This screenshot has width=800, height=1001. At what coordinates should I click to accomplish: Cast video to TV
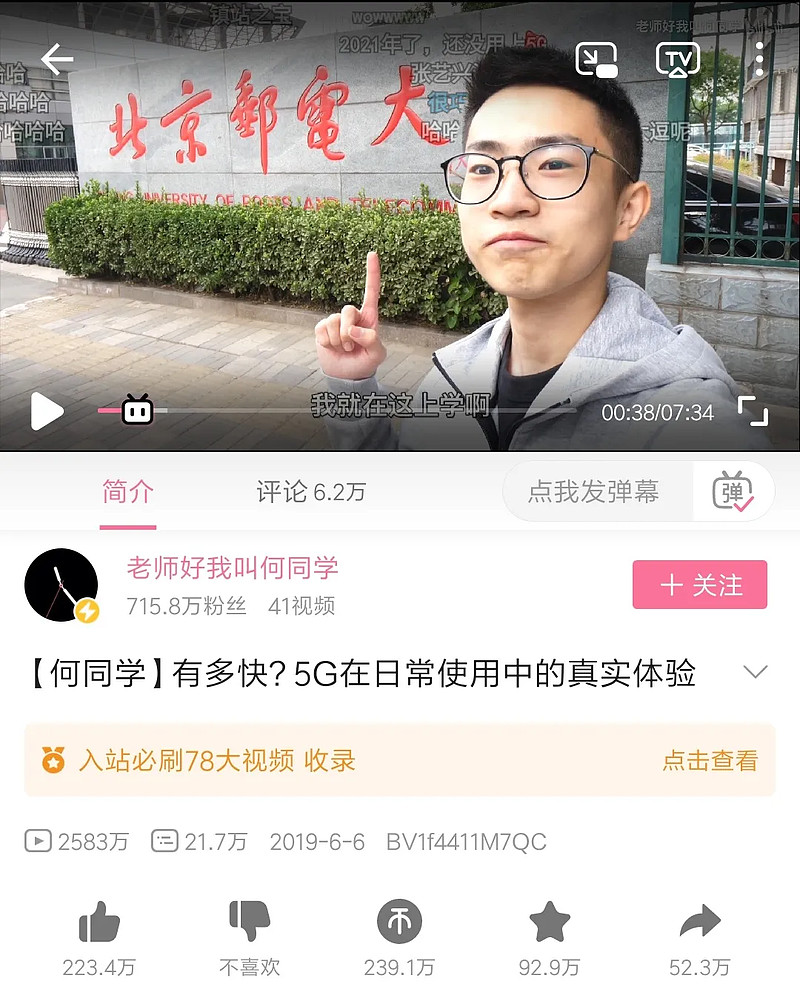pos(678,59)
